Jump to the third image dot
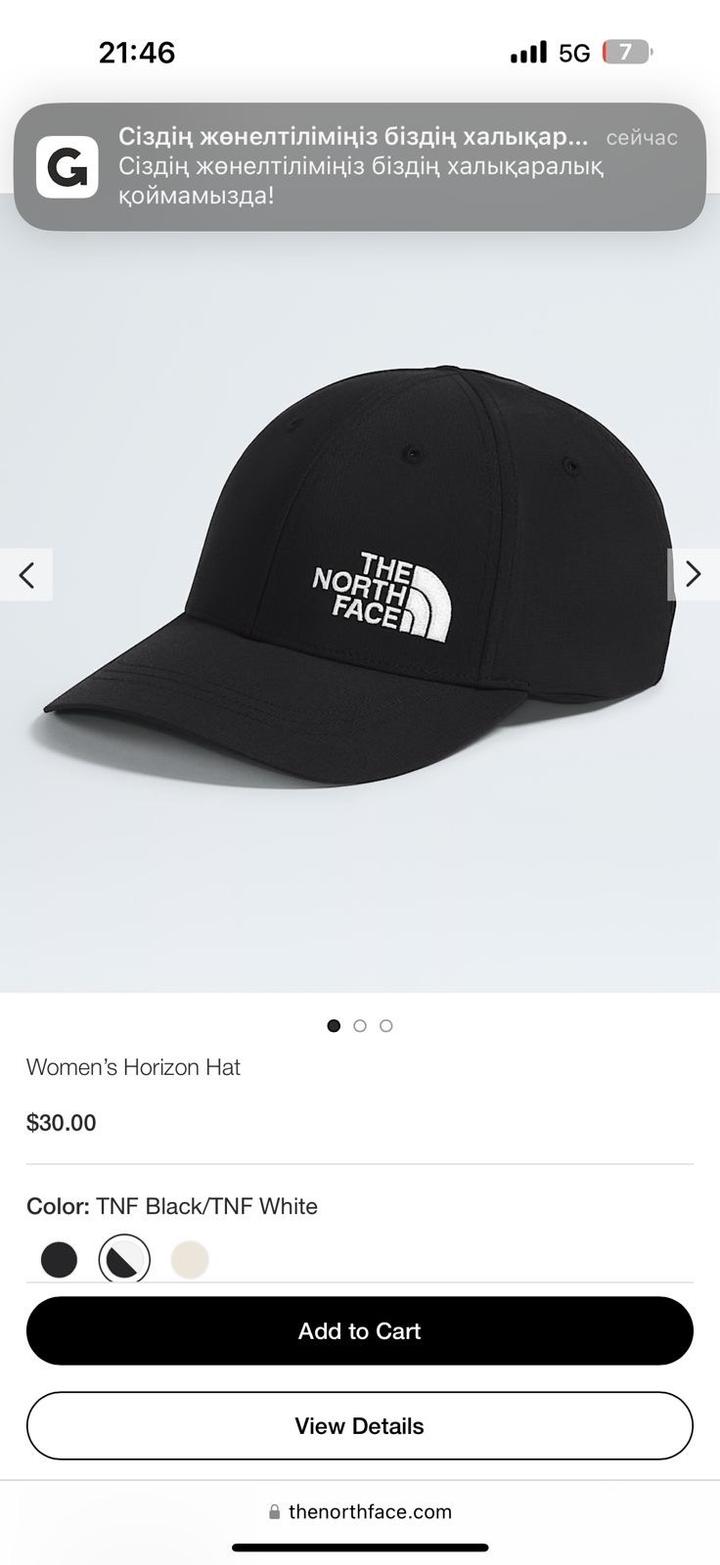 [386, 1025]
